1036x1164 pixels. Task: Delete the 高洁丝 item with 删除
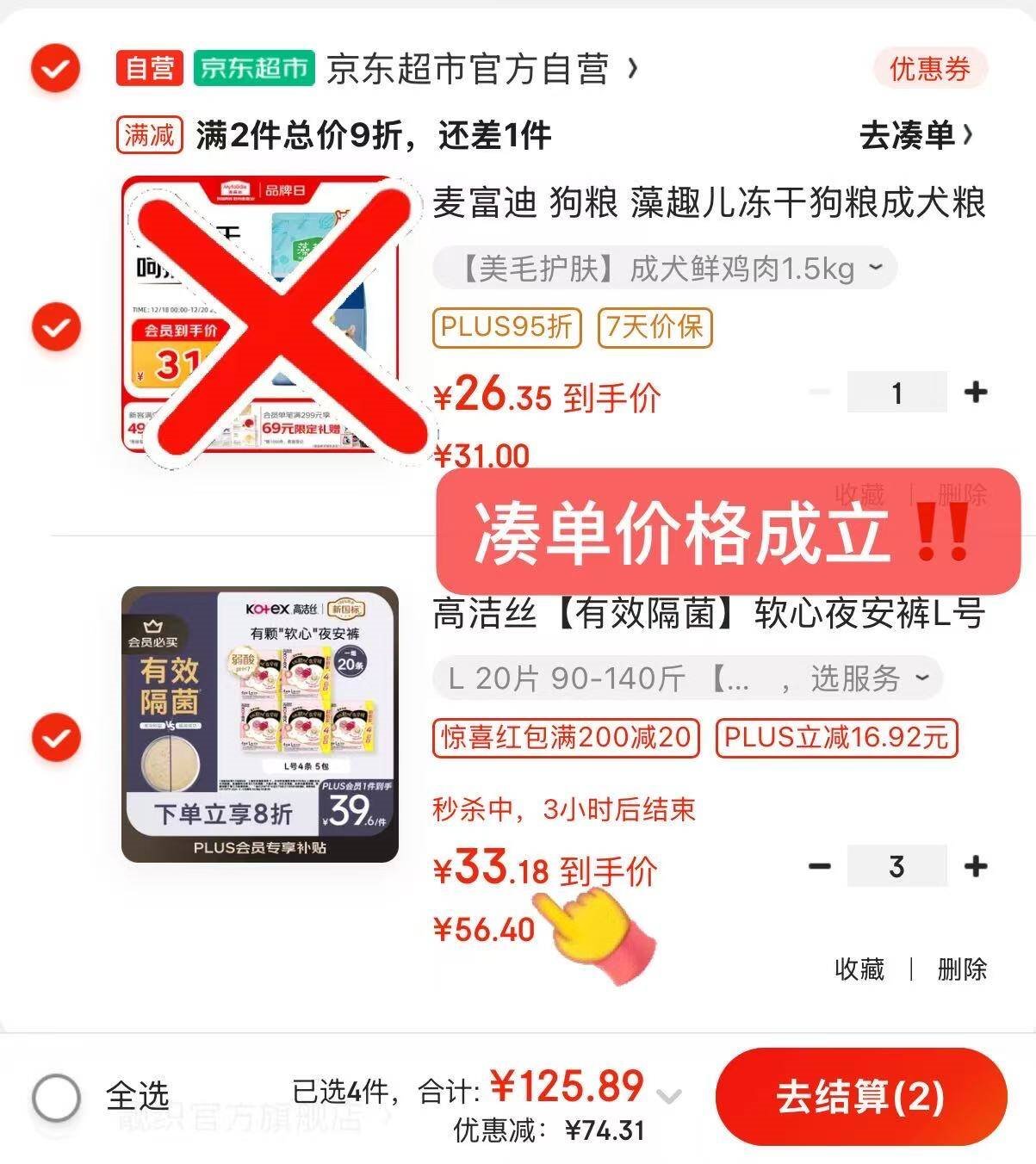[x=961, y=969]
